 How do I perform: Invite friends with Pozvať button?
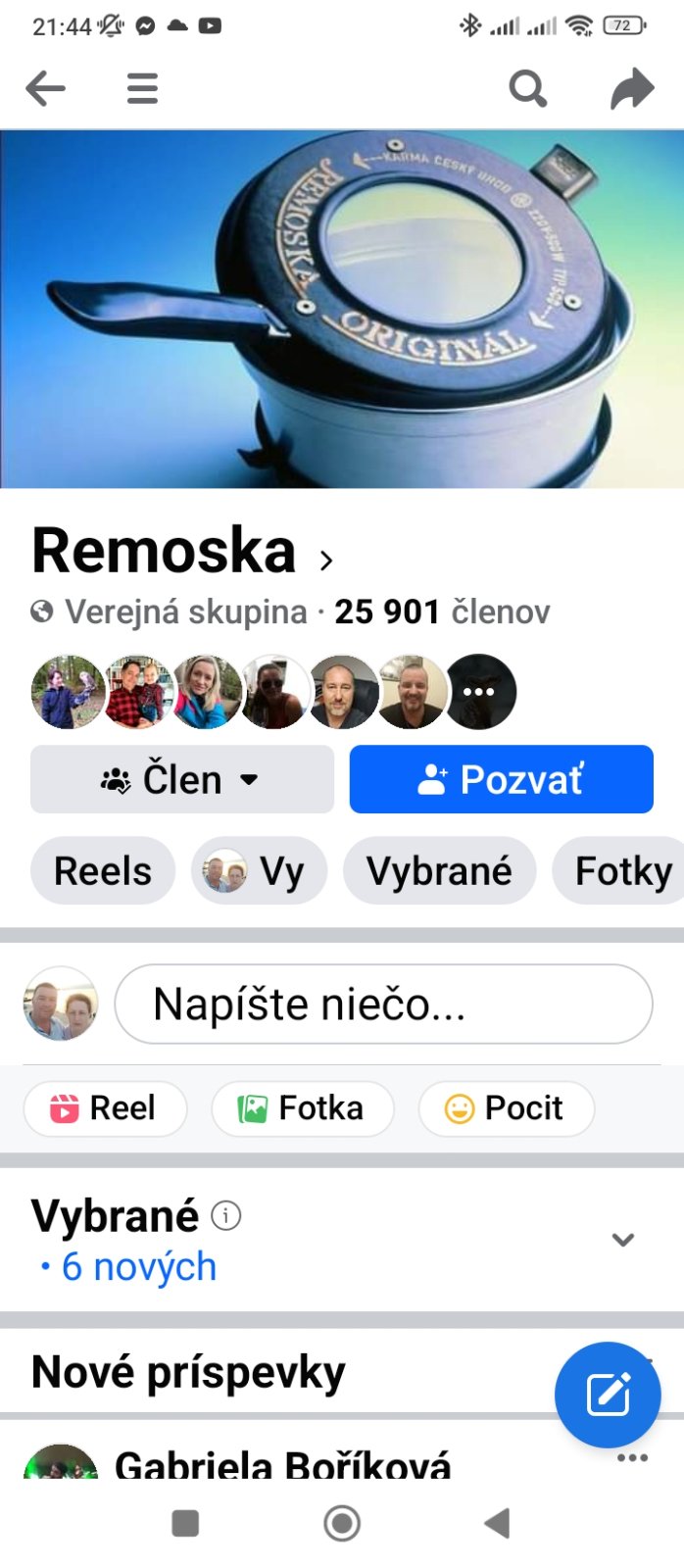click(501, 779)
